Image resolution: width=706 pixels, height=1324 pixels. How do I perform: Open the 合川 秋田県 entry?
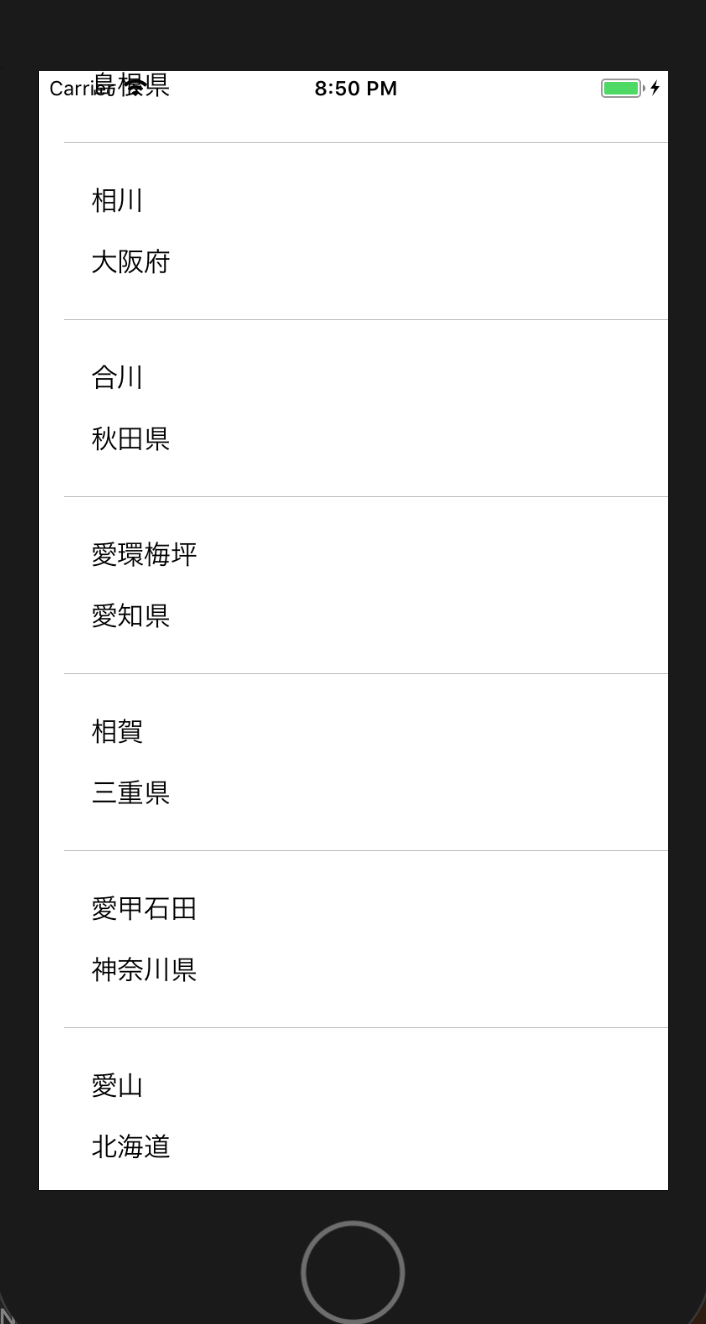[x=353, y=408]
